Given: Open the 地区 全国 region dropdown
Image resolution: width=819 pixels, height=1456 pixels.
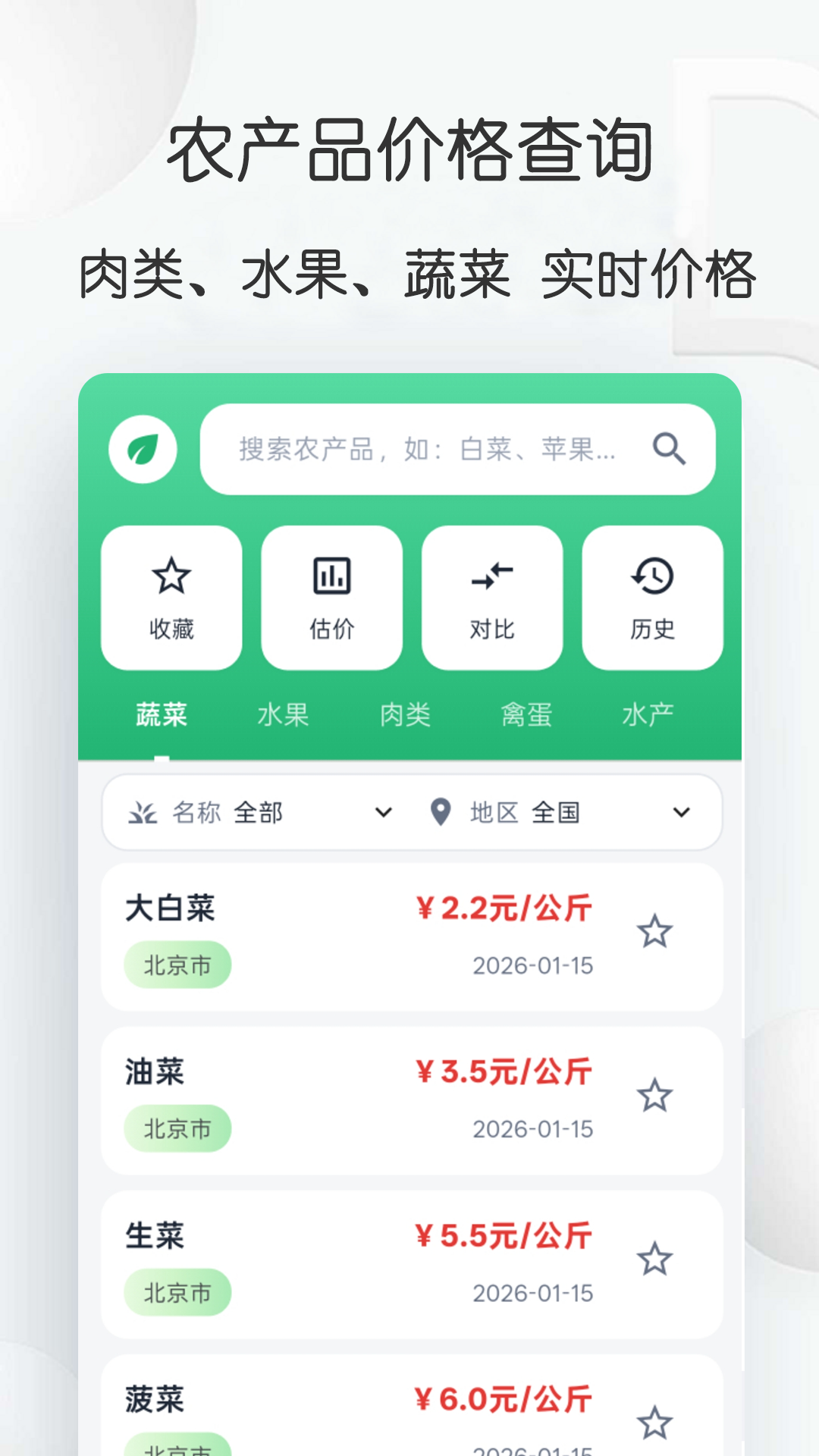Looking at the screenshot, I should tap(682, 812).
